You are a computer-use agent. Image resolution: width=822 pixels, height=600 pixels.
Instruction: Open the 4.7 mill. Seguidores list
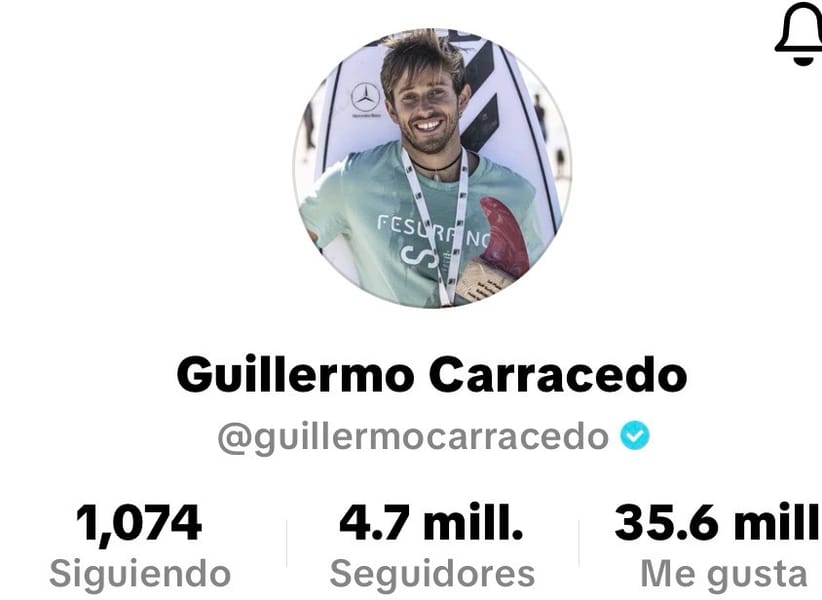click(431, 547)
